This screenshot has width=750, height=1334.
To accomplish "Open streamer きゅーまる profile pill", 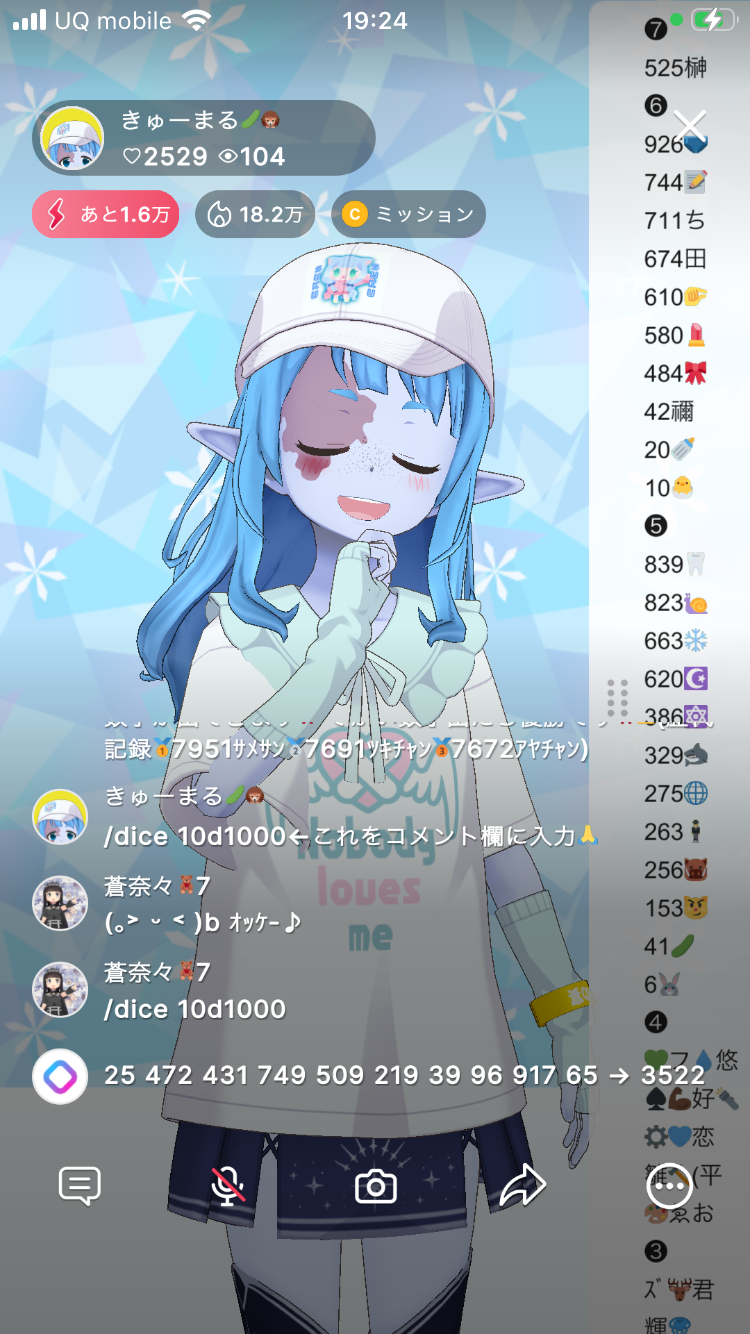I will (x=204, y=138).
